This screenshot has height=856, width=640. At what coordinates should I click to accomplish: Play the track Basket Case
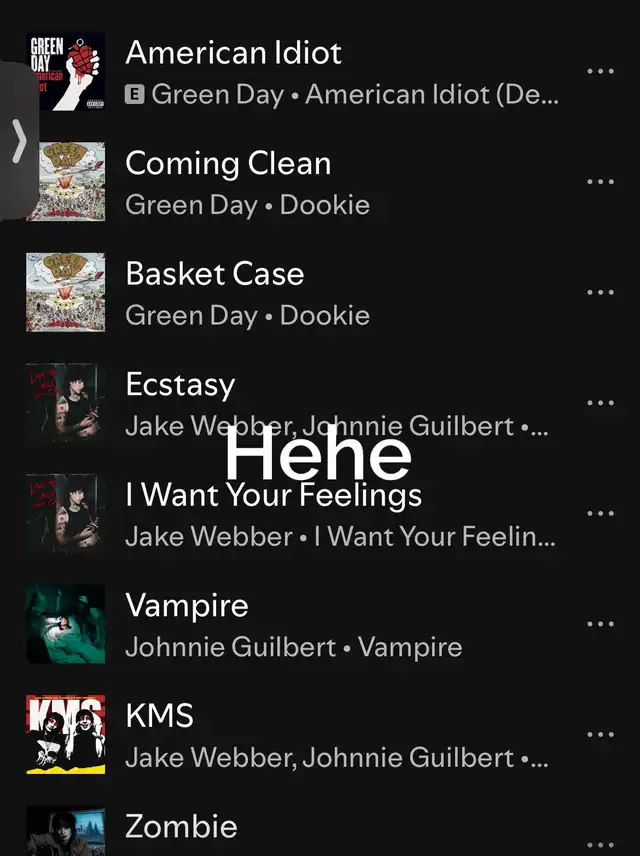click(214, 274)
